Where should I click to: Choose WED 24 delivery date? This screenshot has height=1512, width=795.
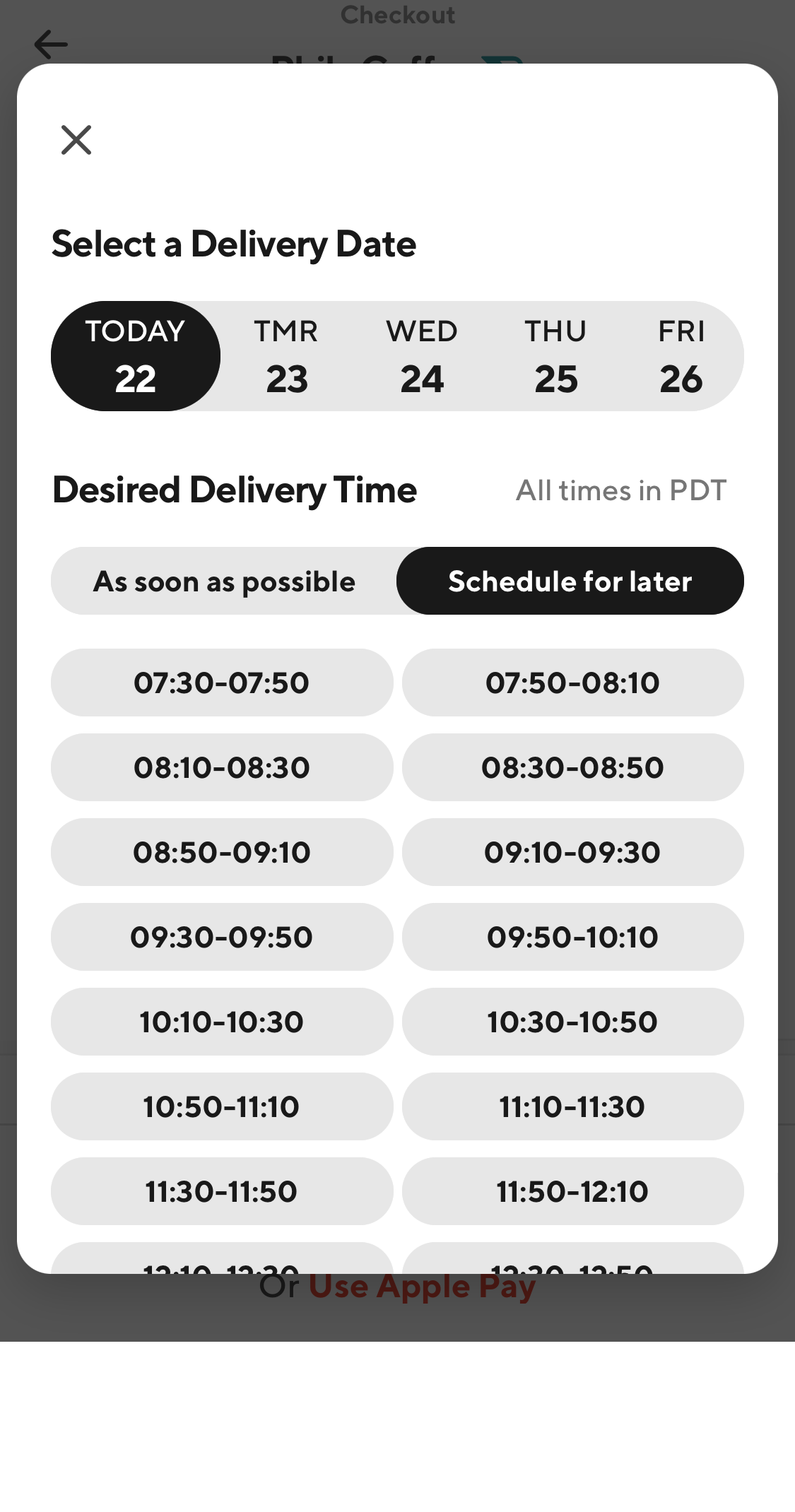coord(422,355)
